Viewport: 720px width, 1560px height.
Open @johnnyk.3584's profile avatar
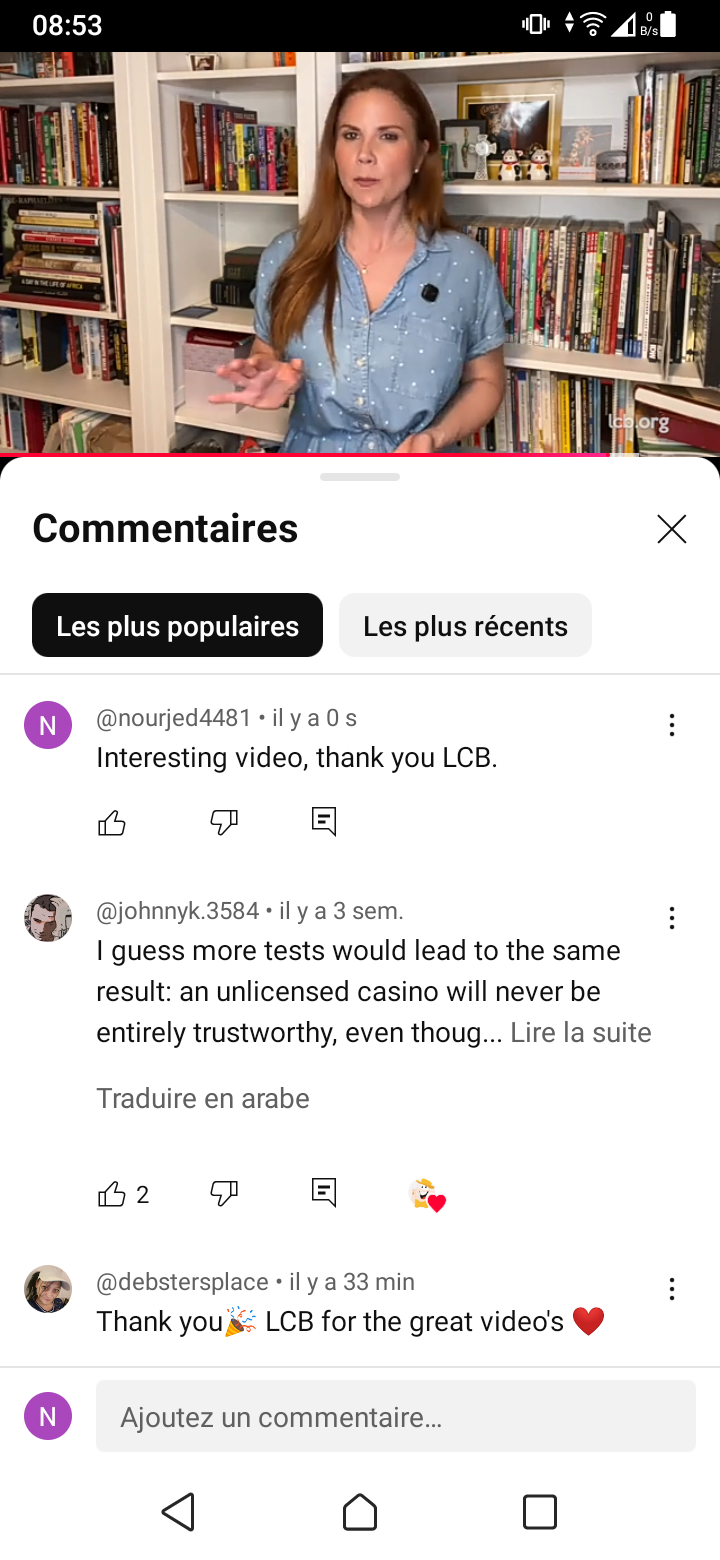click(48, 918)
